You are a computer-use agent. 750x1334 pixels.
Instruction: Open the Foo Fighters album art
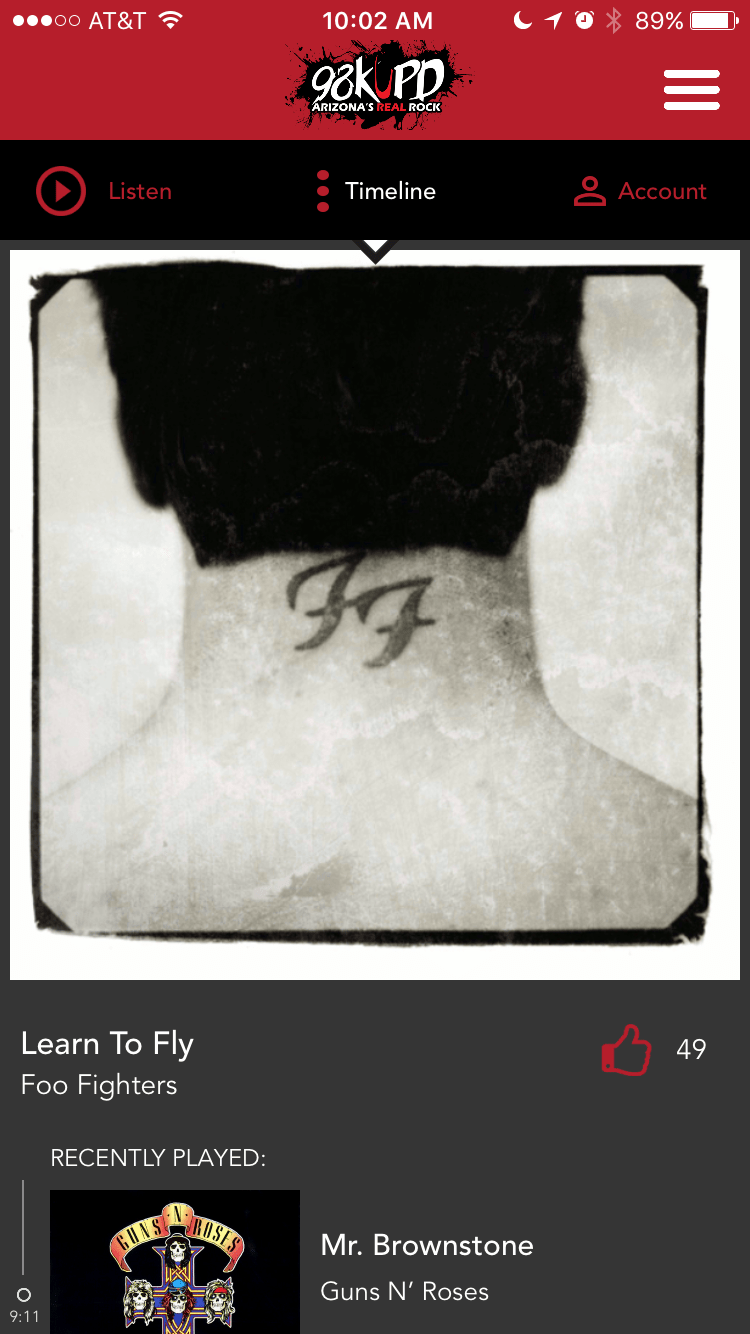click(x=375, y=615)
